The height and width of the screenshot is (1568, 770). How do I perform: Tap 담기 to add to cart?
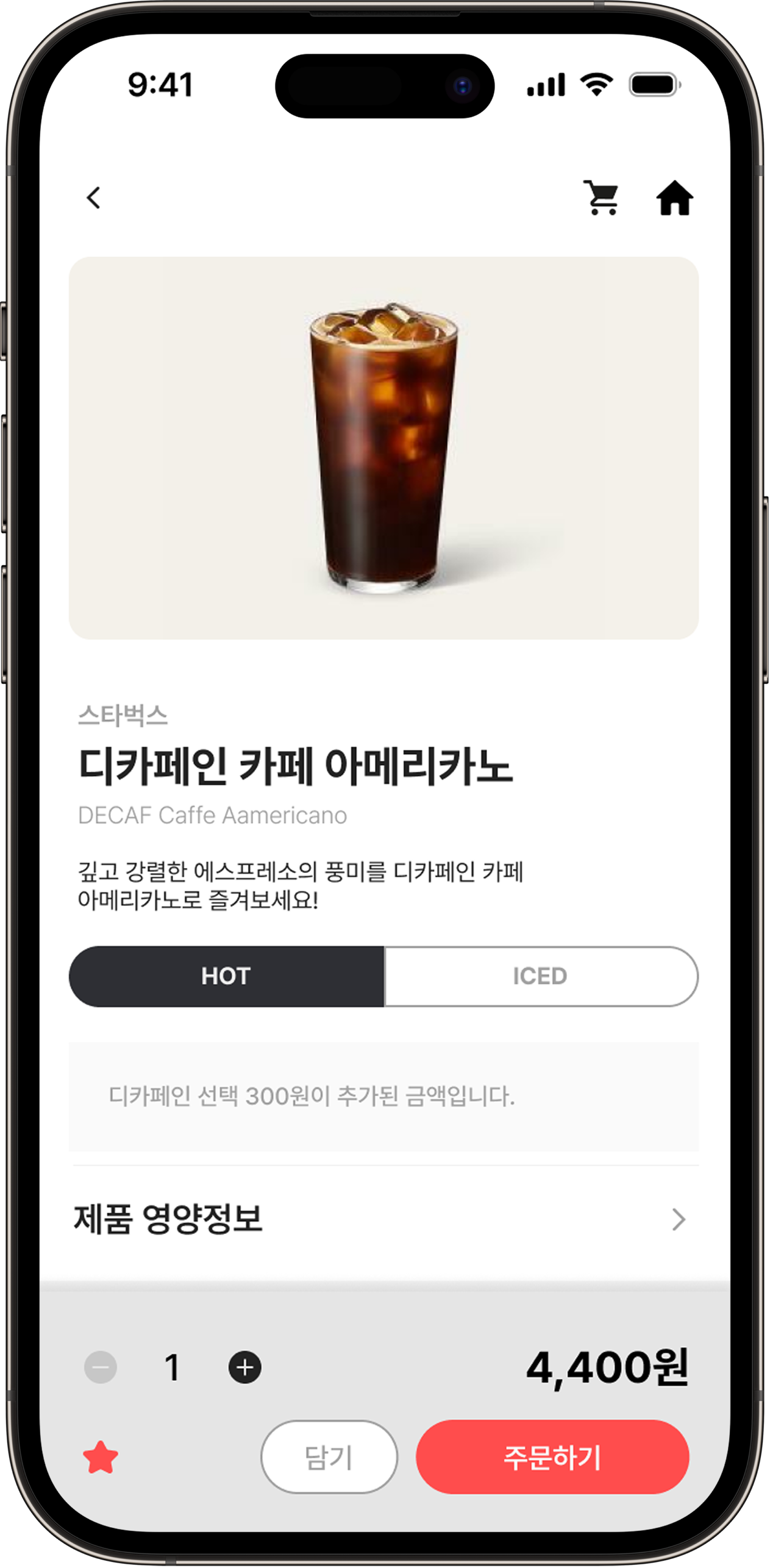(x=329, y=1457)
